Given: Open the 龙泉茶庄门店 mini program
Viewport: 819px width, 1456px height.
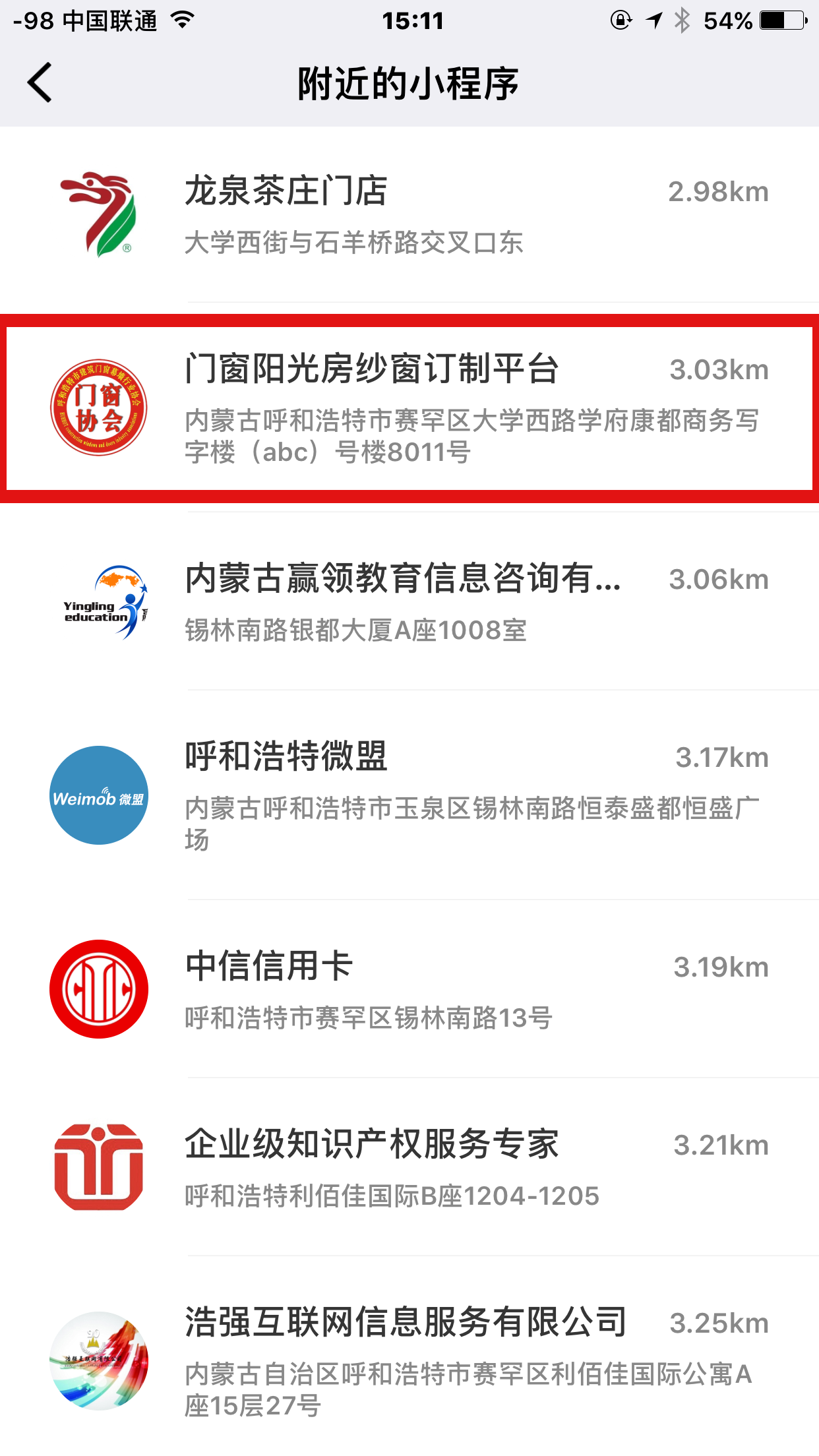Looking at the screenshot, I should pyautogui.click(x=409, y=214).
